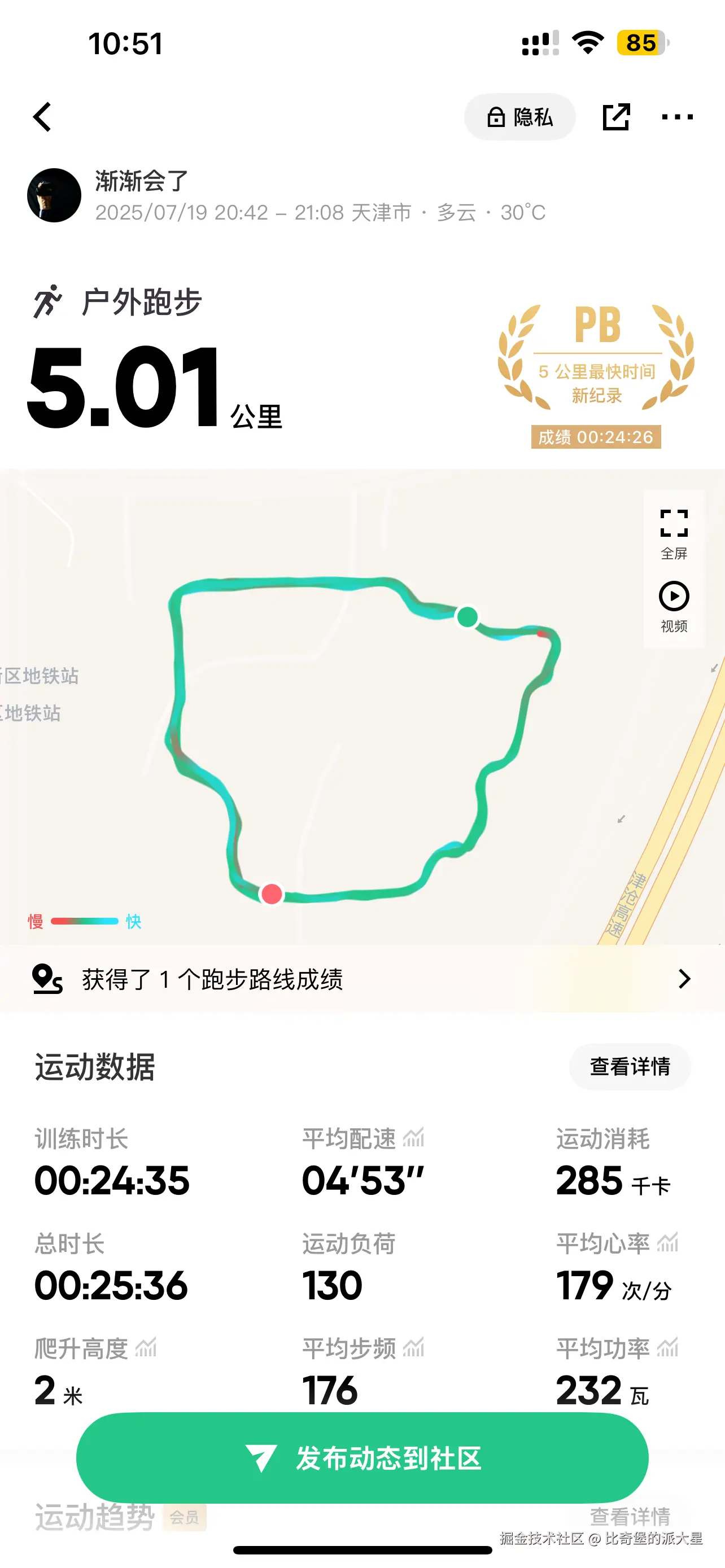Open the share panel via share icon
725x1568 pixels.
(617, 117)
